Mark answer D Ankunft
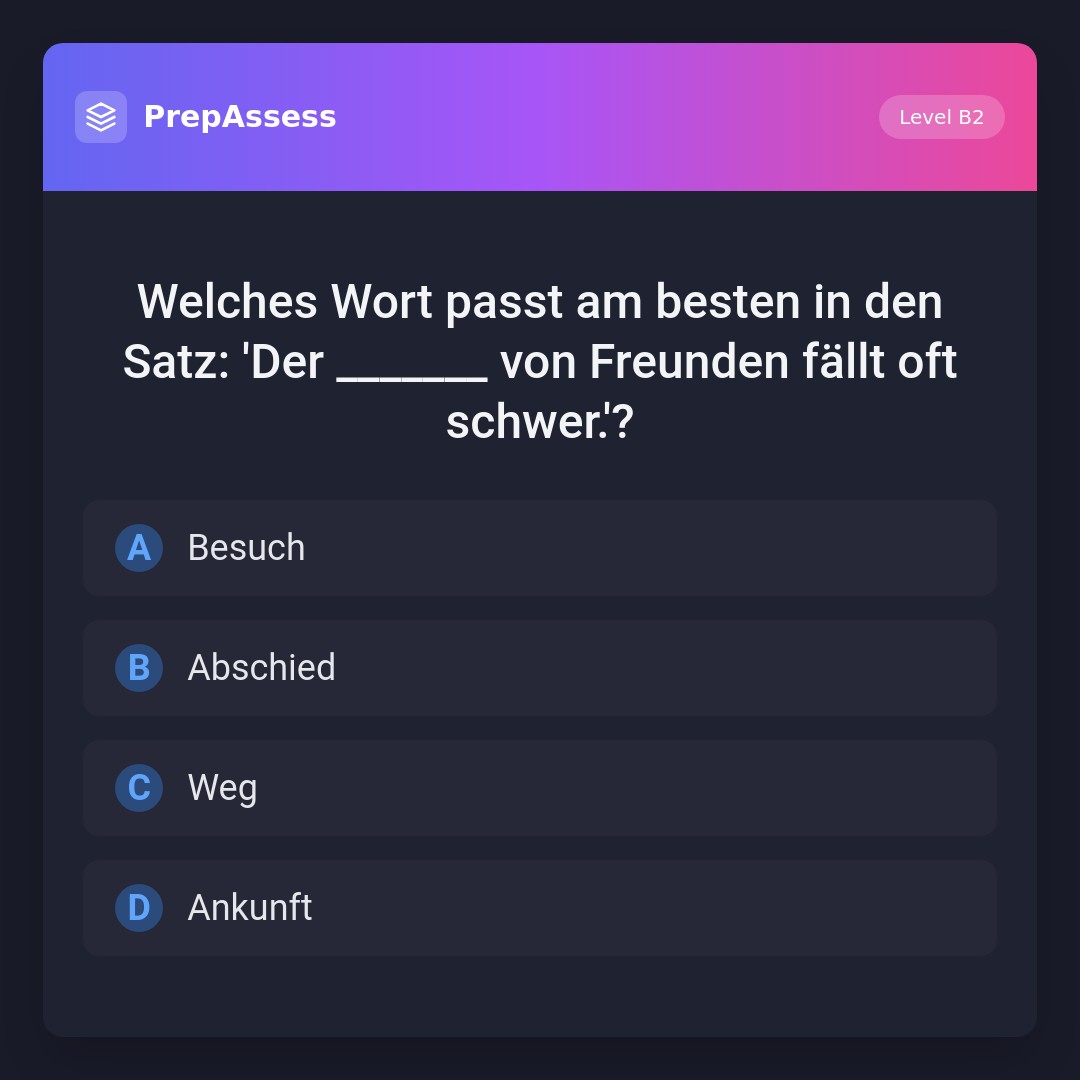 click(x=540, y=908)
